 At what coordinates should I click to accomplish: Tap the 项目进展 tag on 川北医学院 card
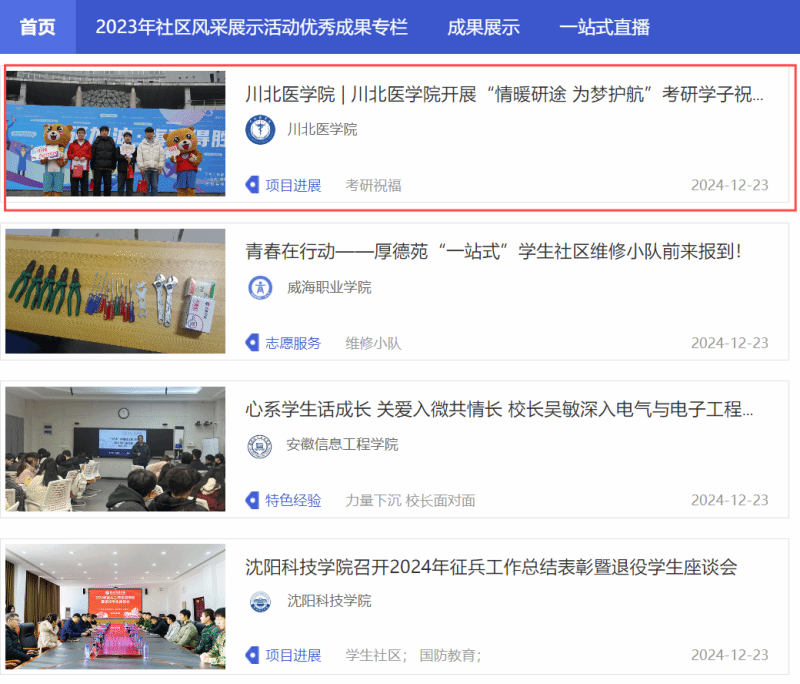click(x=292, y=185)
